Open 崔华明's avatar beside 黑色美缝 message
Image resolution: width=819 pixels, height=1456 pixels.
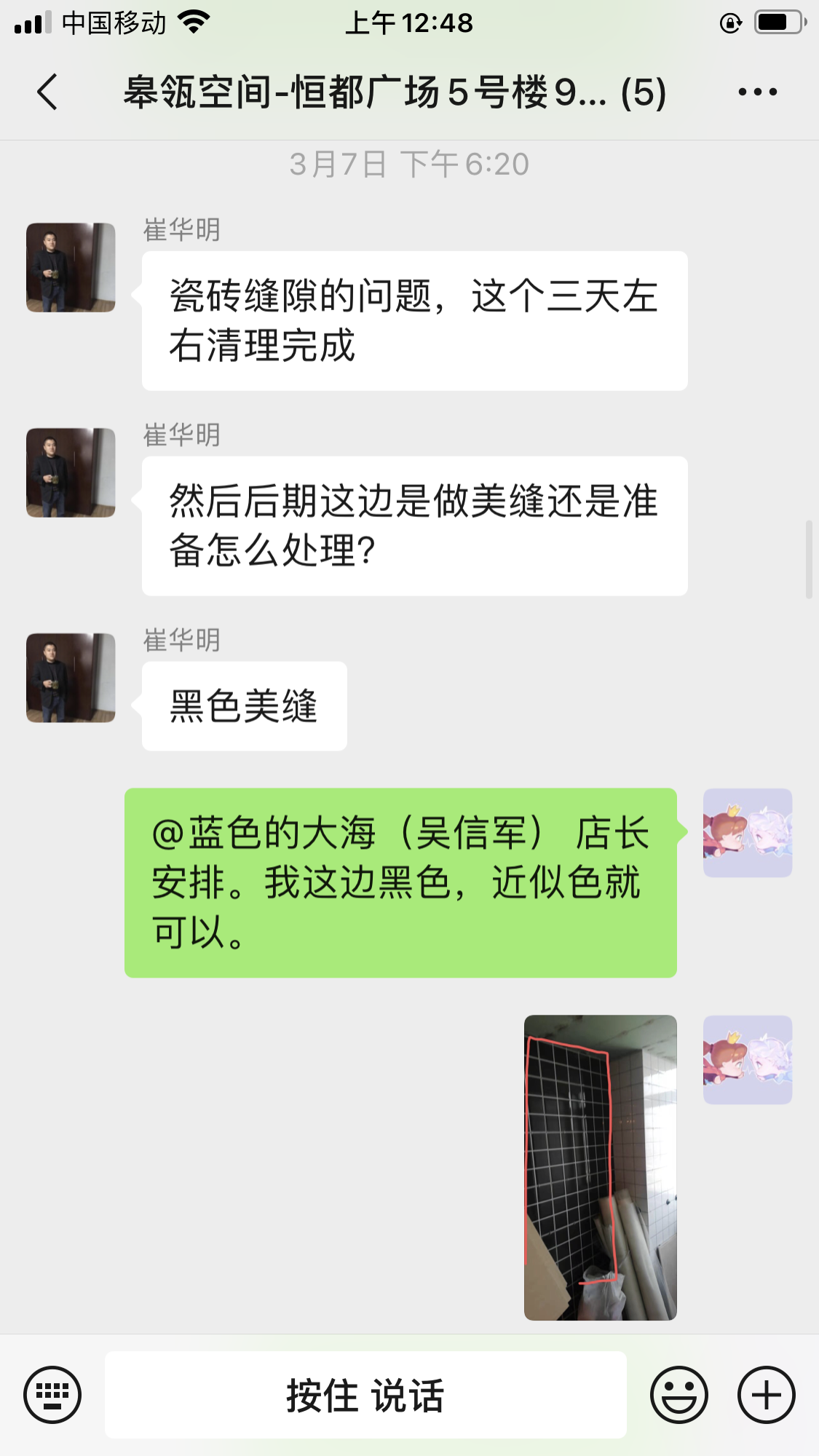[71, 678]
